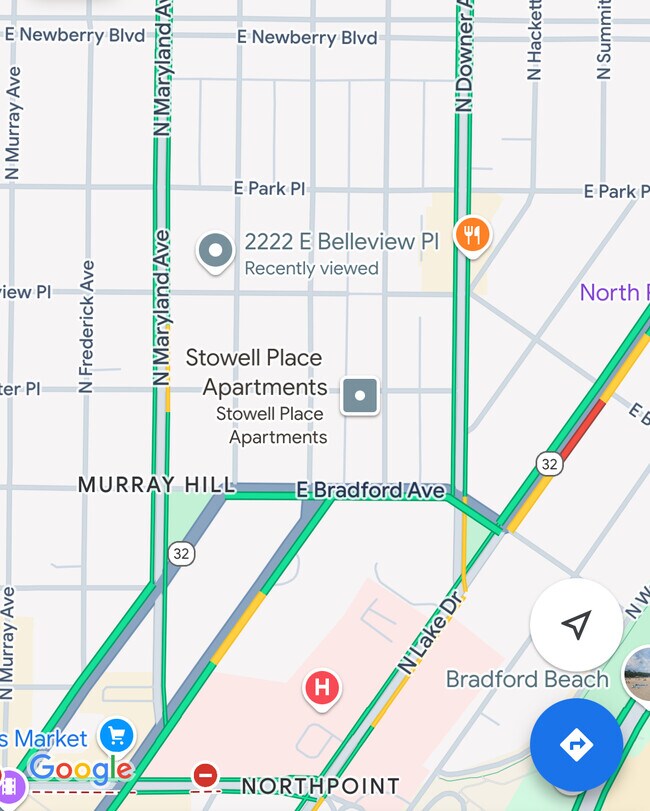Open the Stowell Place Apartments marker
Screen dimensions: 650x811
[x=360, y=395]
